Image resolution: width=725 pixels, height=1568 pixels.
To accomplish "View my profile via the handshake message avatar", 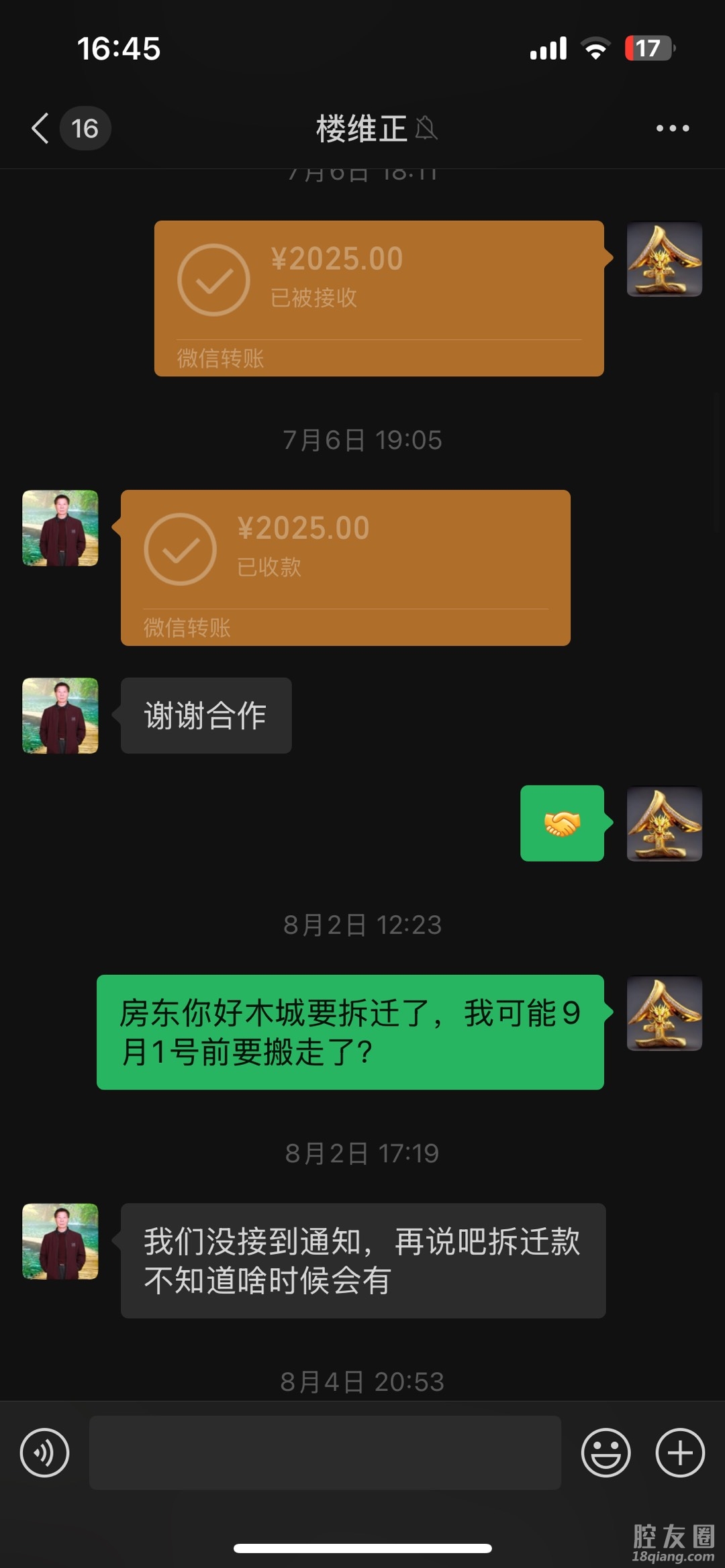I will pyautogui.click(x=664, y=824).
